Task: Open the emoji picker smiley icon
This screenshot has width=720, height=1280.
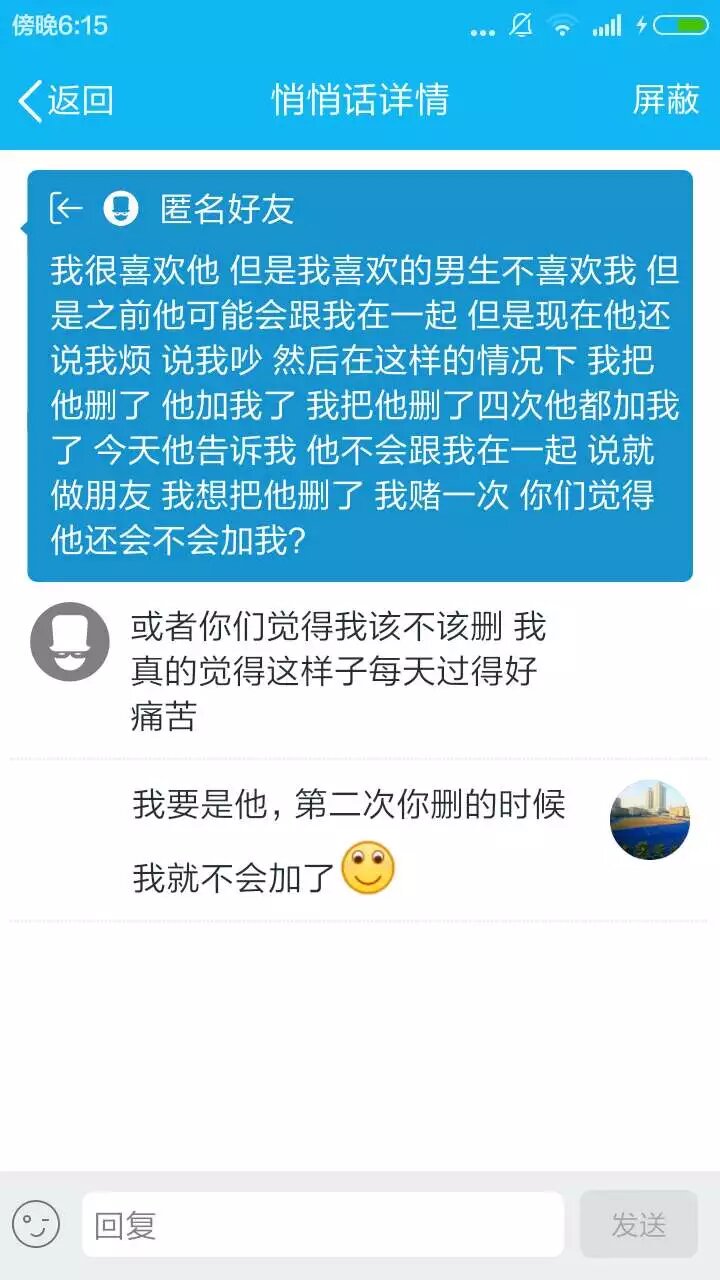Action: click(x=36, y=1225)
